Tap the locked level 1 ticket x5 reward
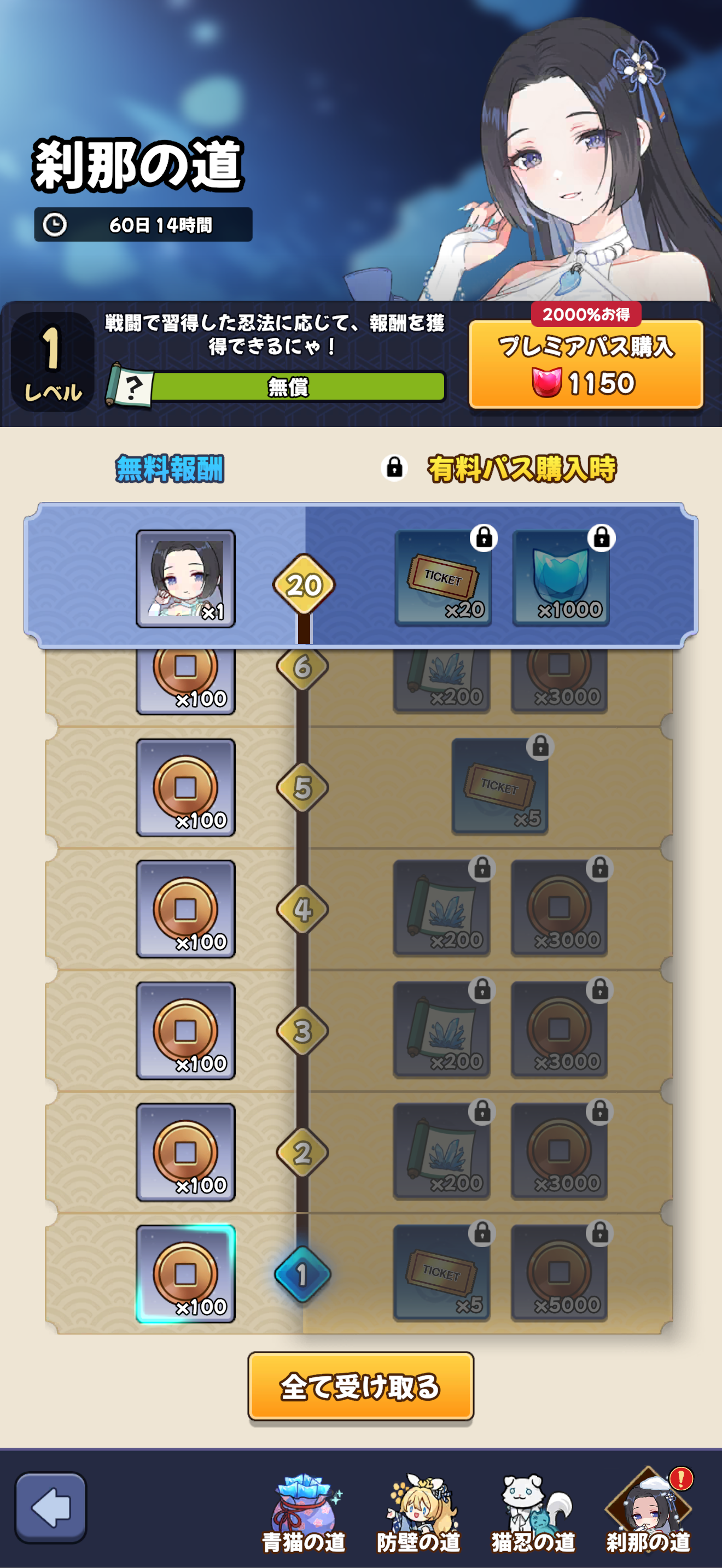Image resolution: width=722 pixels, height=1568 pixels. point(442,1272)
